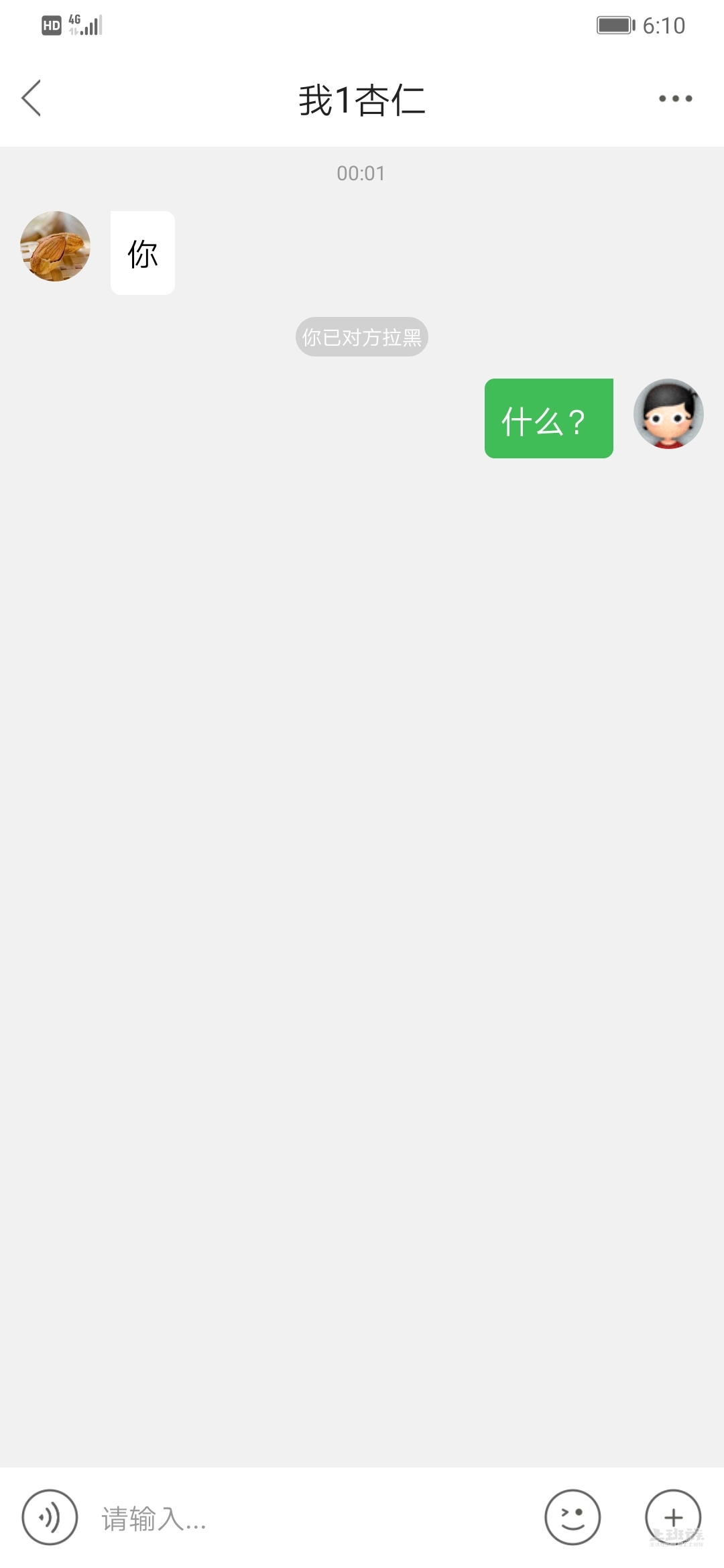Open the emoji sticker panel

pyautogui.click(x=572, y=1517)
